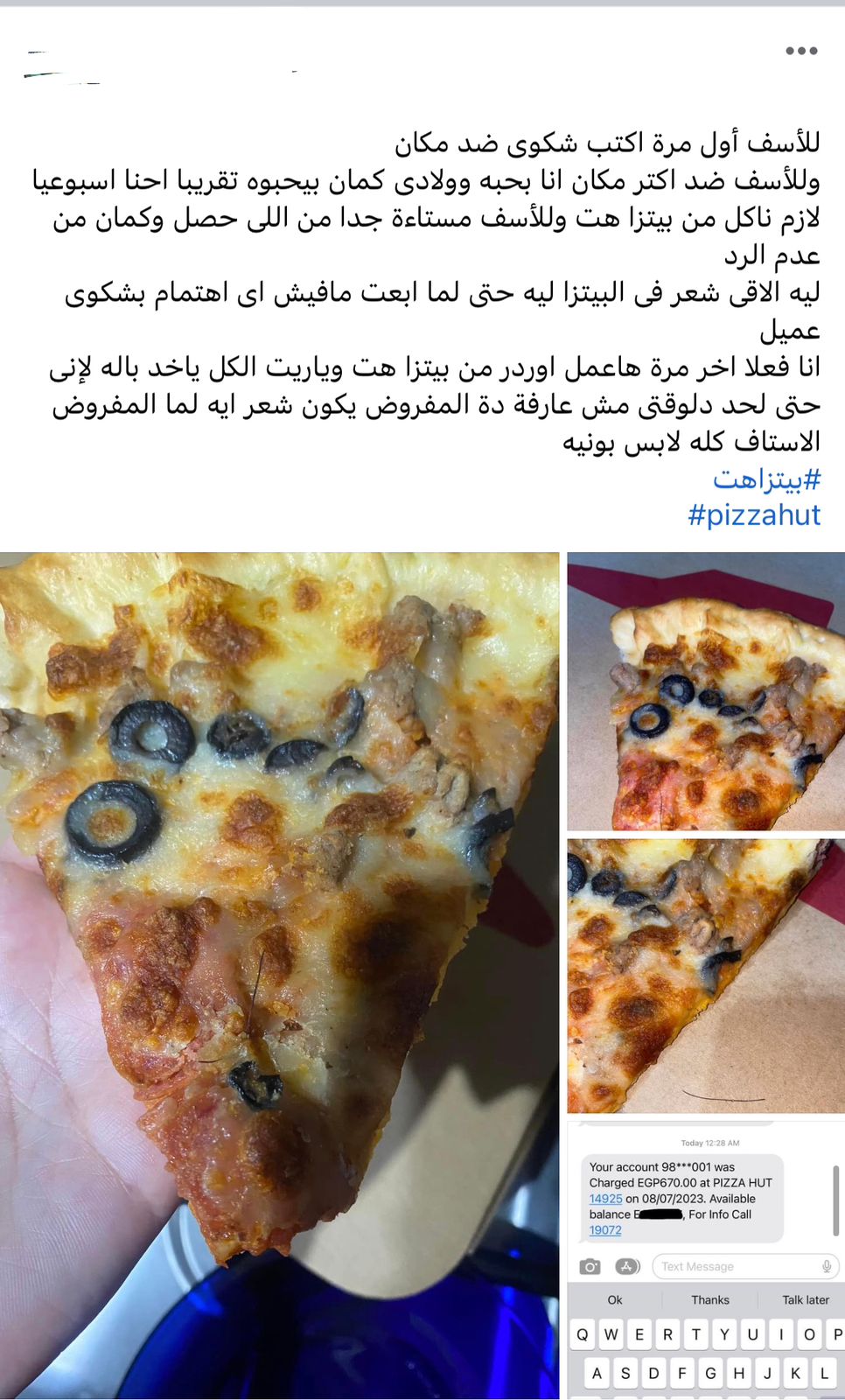Open the #بيتزاهت hashtag link
Screen dimensions: 845x1400
[x=766, y=479]
